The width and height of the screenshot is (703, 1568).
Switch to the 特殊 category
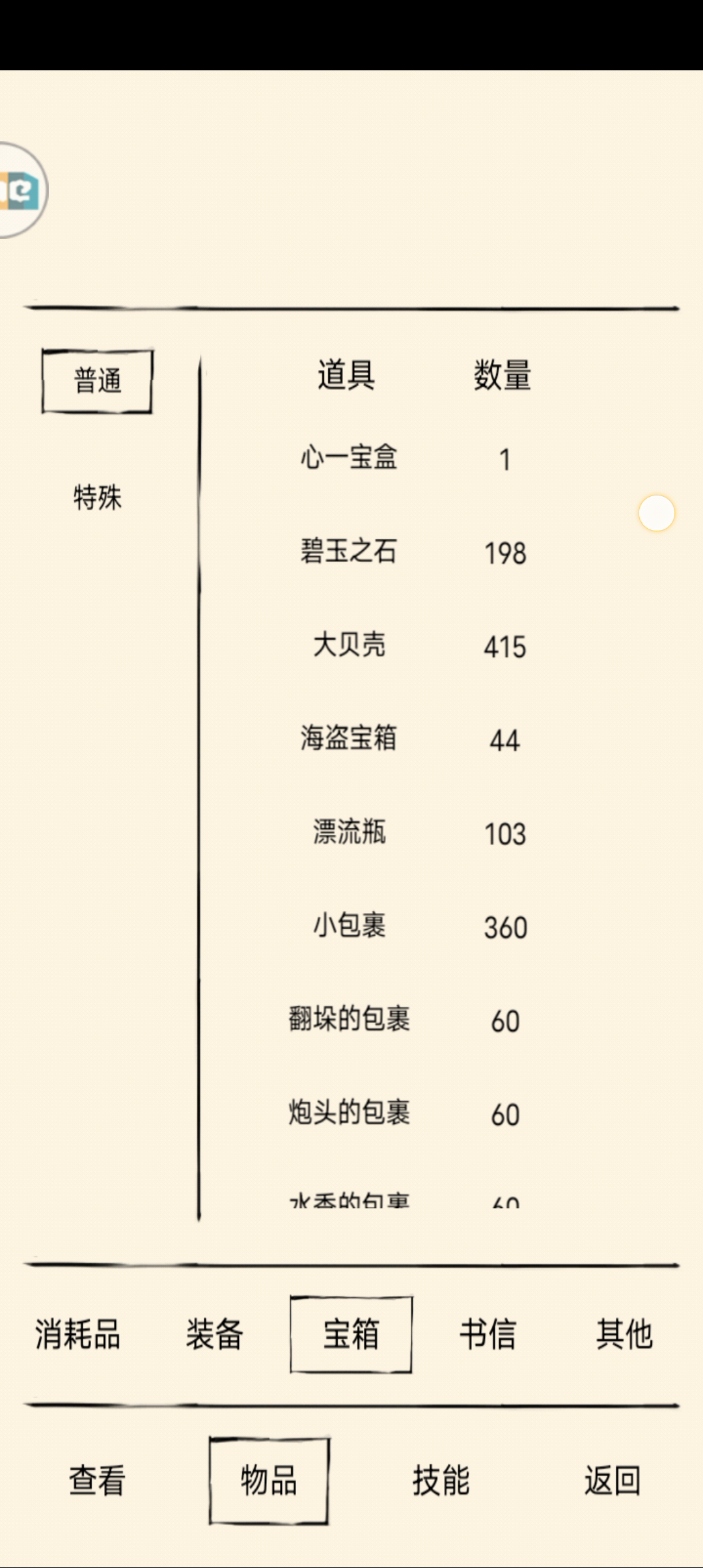(98, 497)
